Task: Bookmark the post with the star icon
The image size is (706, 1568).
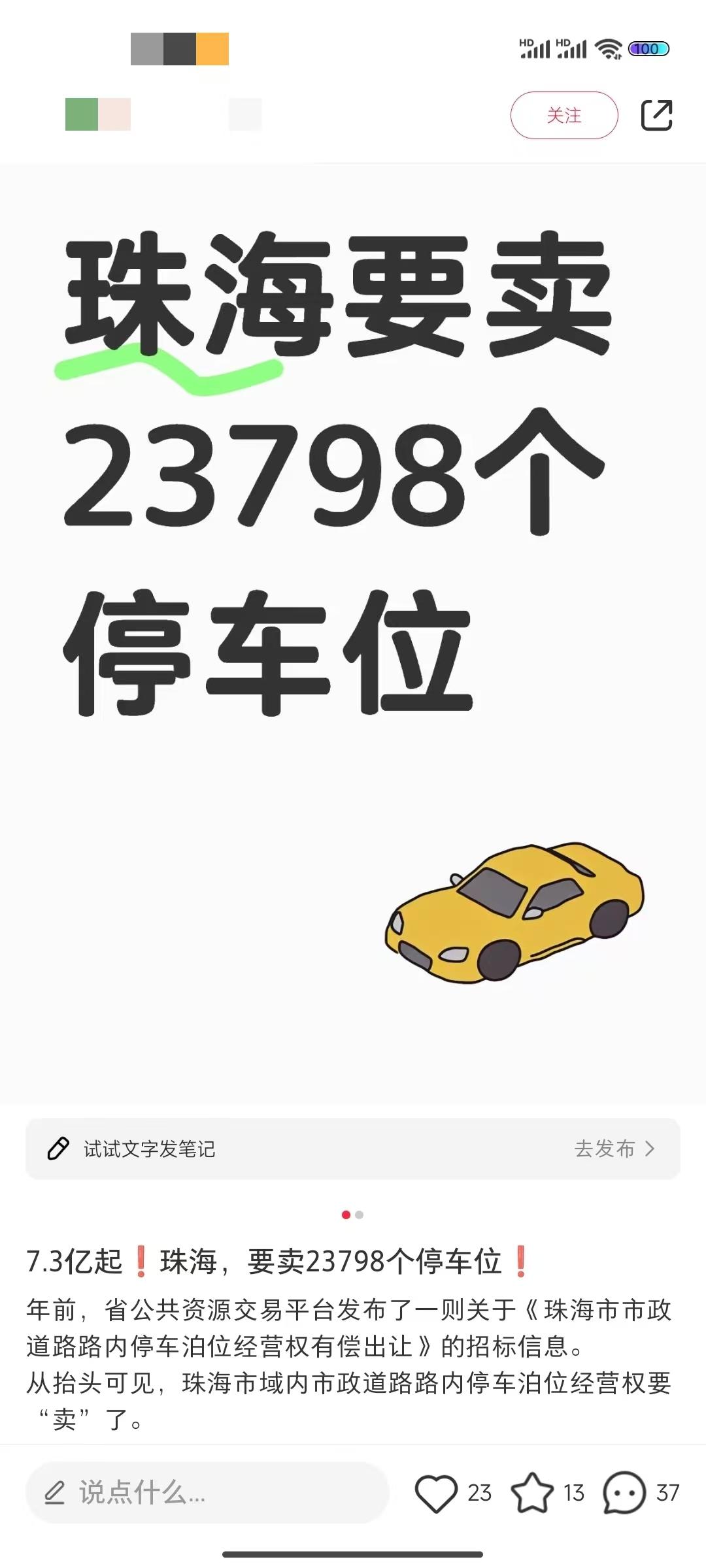Action: (532, 1493)
